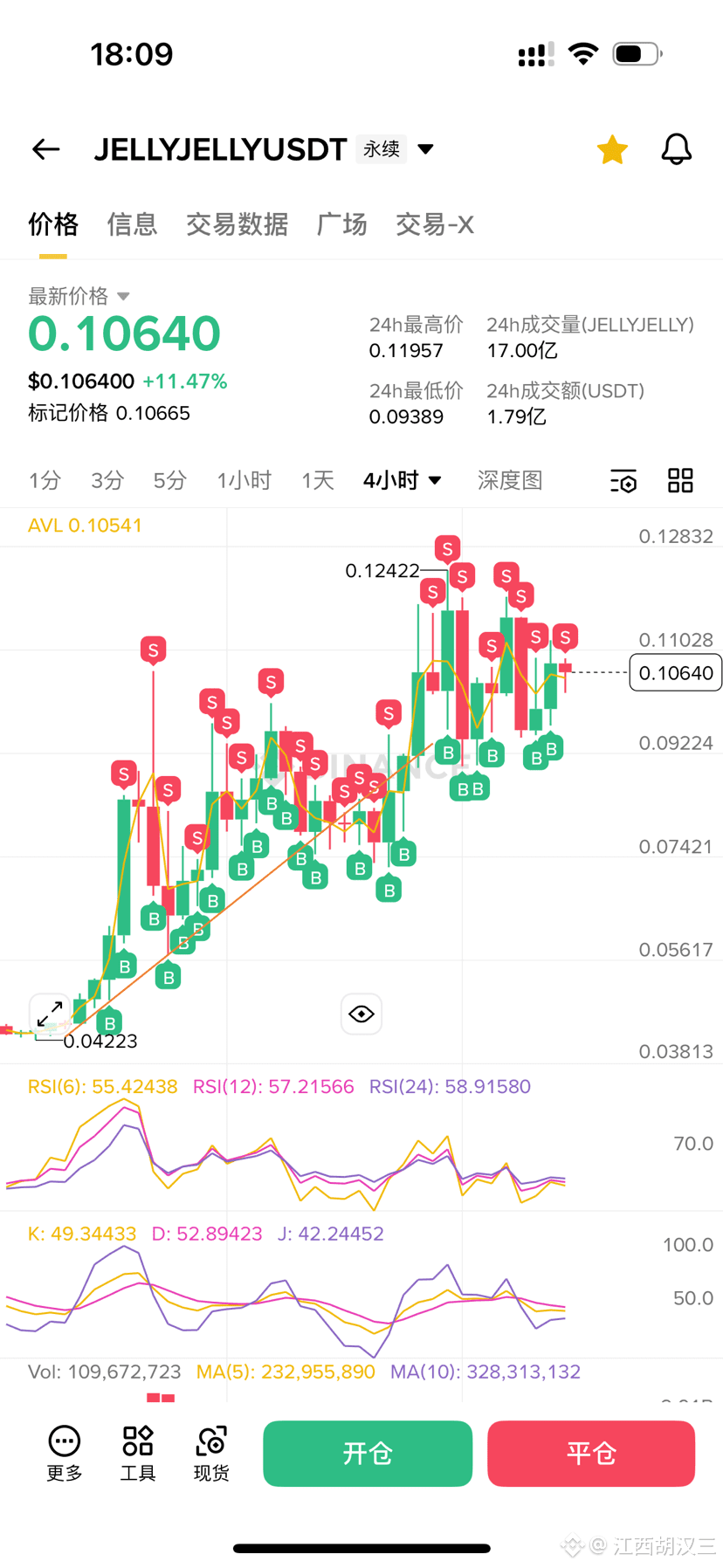Screen dimensions: 723x1568
Task: Open the 交易-X tab
Action: [x=434, y=224]
